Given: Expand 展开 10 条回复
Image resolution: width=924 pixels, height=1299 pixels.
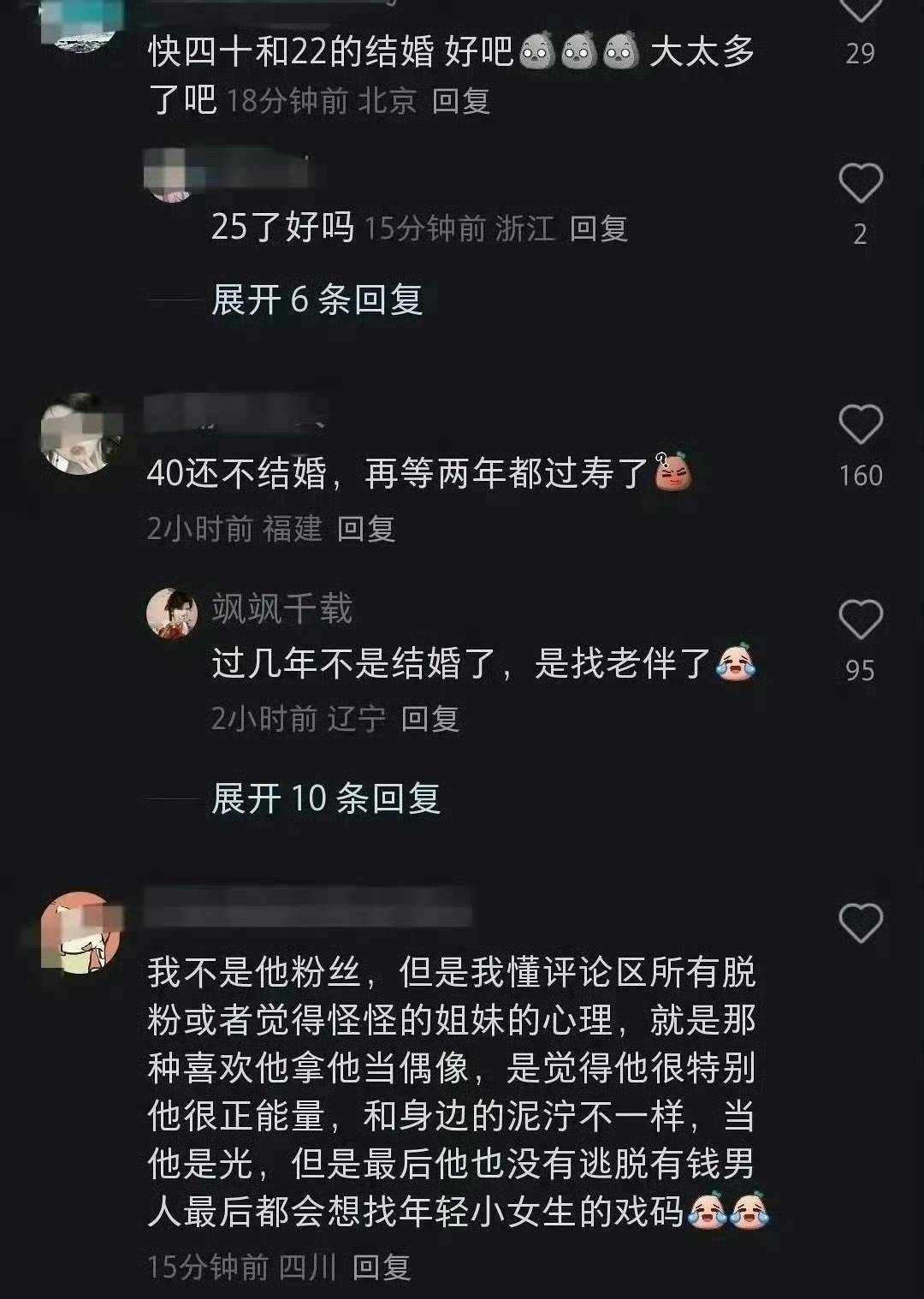Looking at the screenshot, I should point(325,798).
